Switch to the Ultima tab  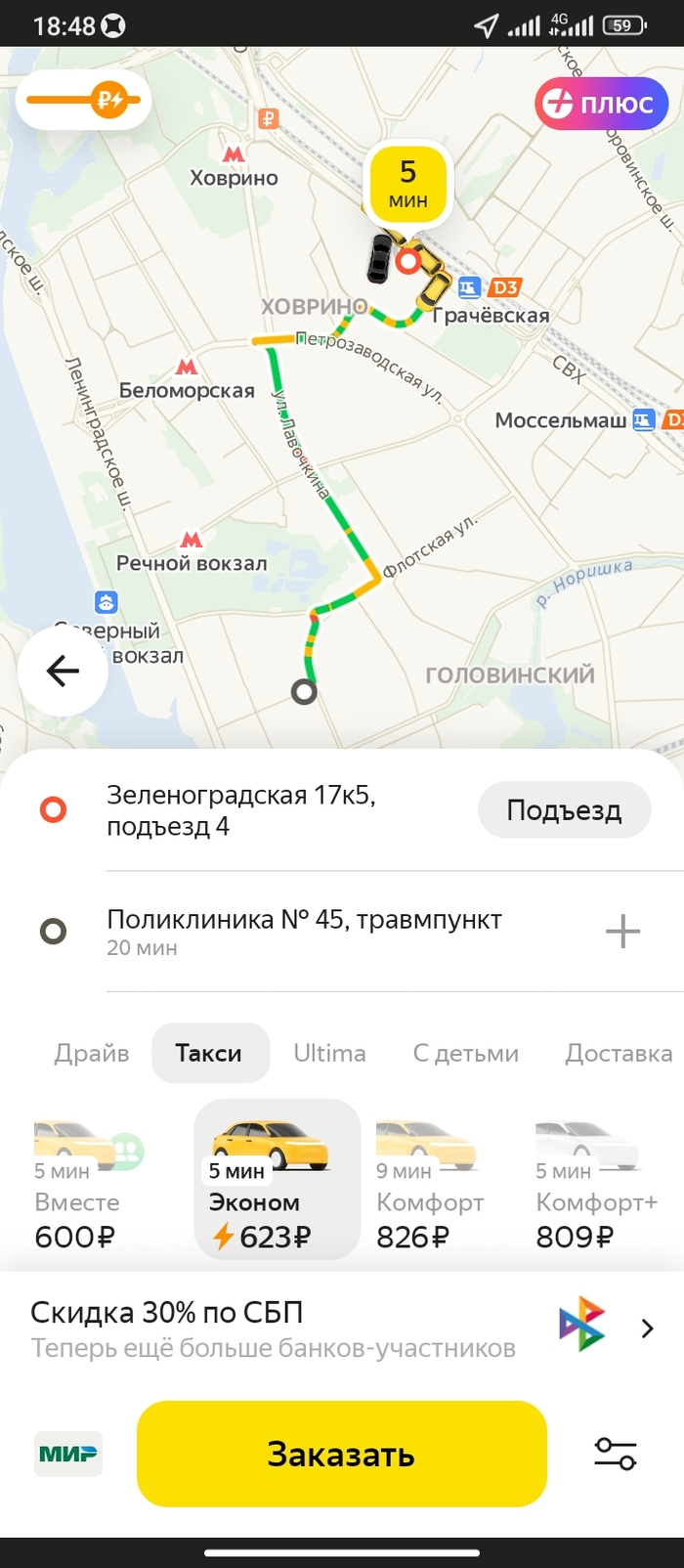(x=329, y=1053)
